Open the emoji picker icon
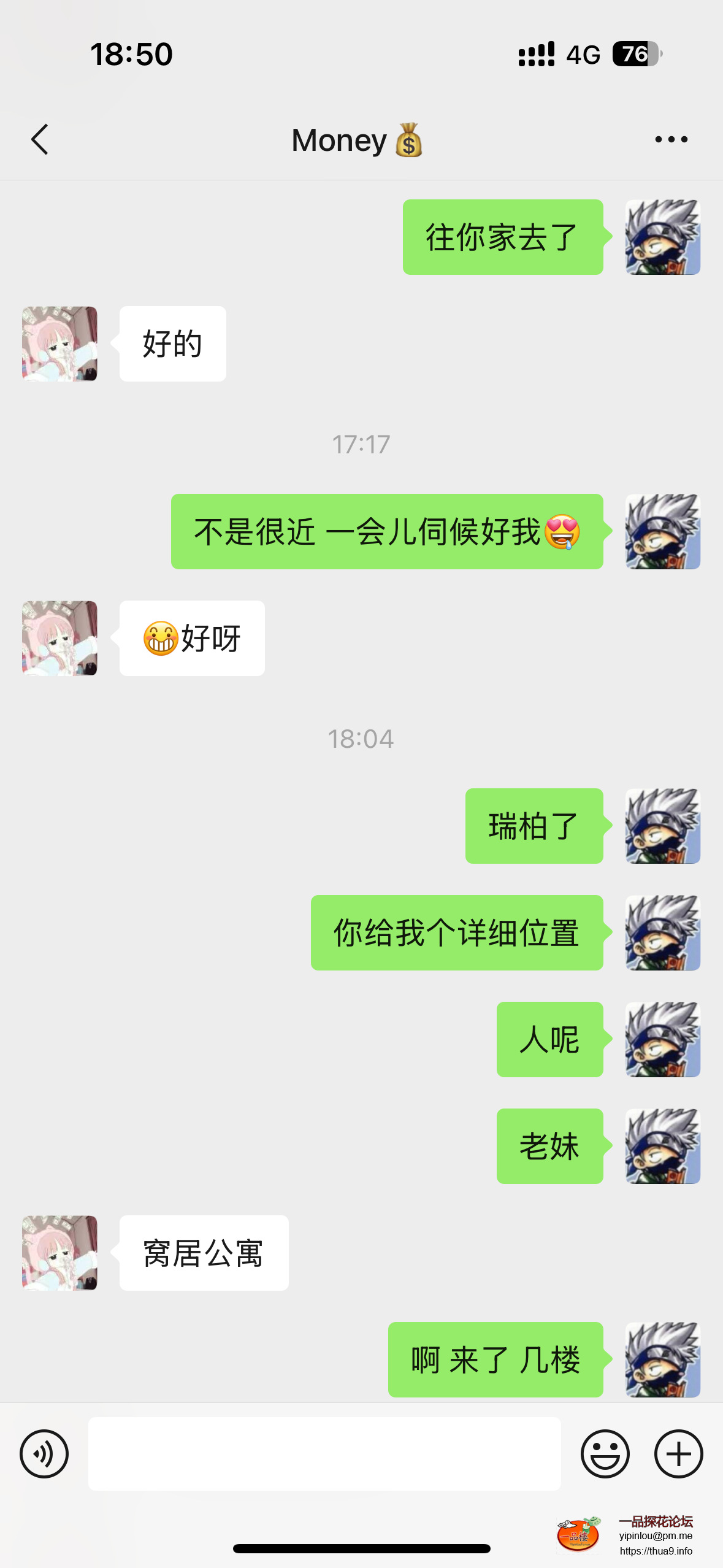 605,1453
